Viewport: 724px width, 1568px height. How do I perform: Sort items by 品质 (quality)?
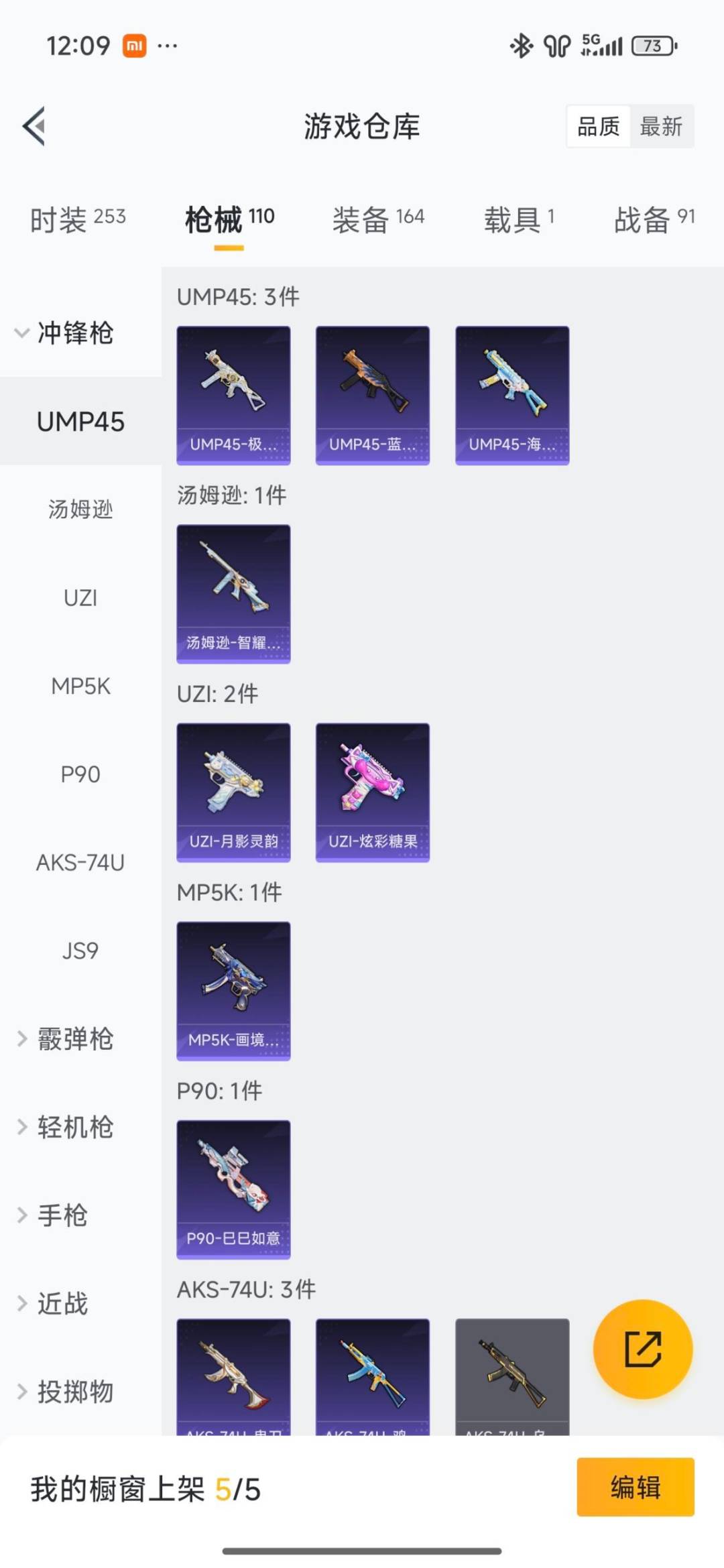[599, 127]
